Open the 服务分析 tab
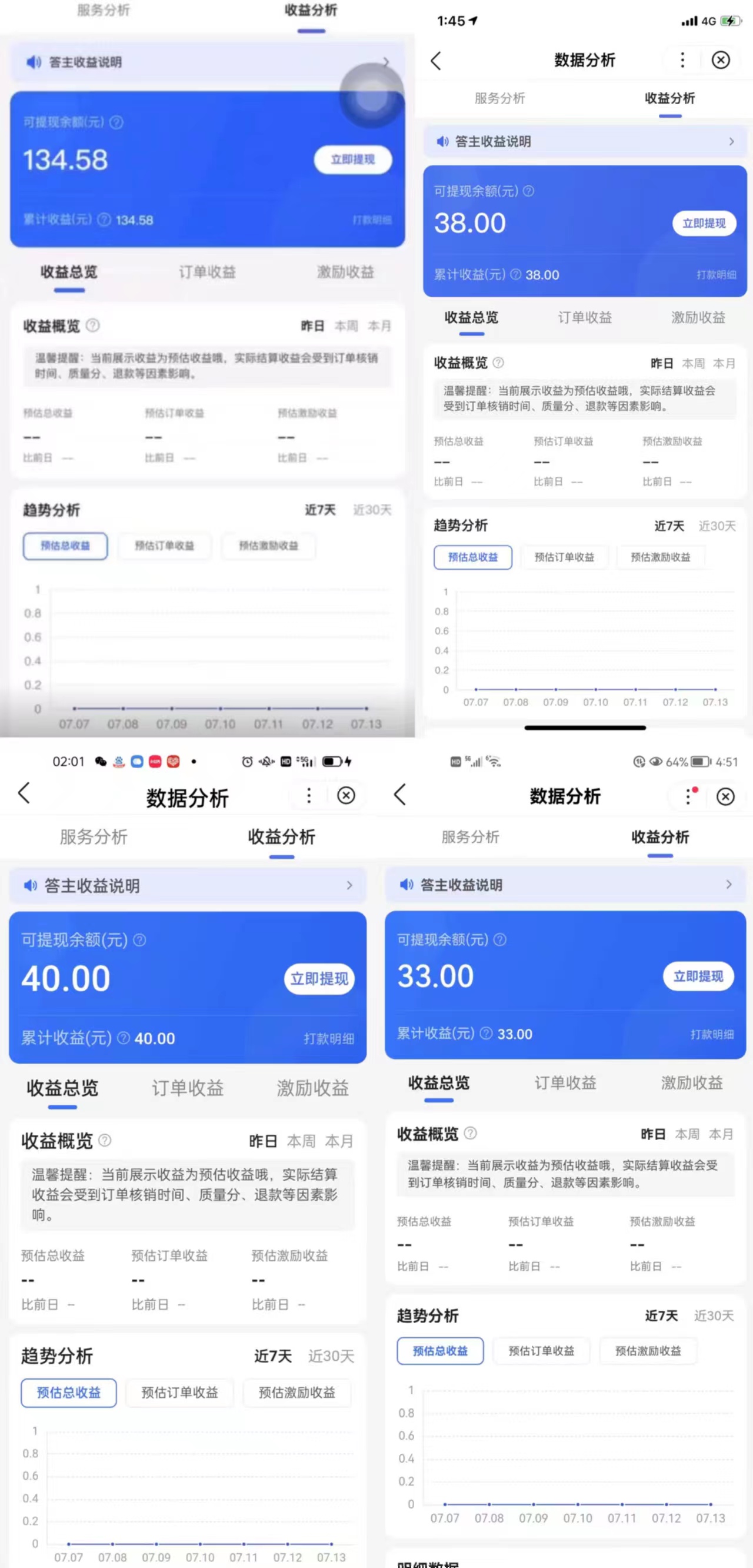The width and height of the screenshot is (753, 1568). click(103, 10)
